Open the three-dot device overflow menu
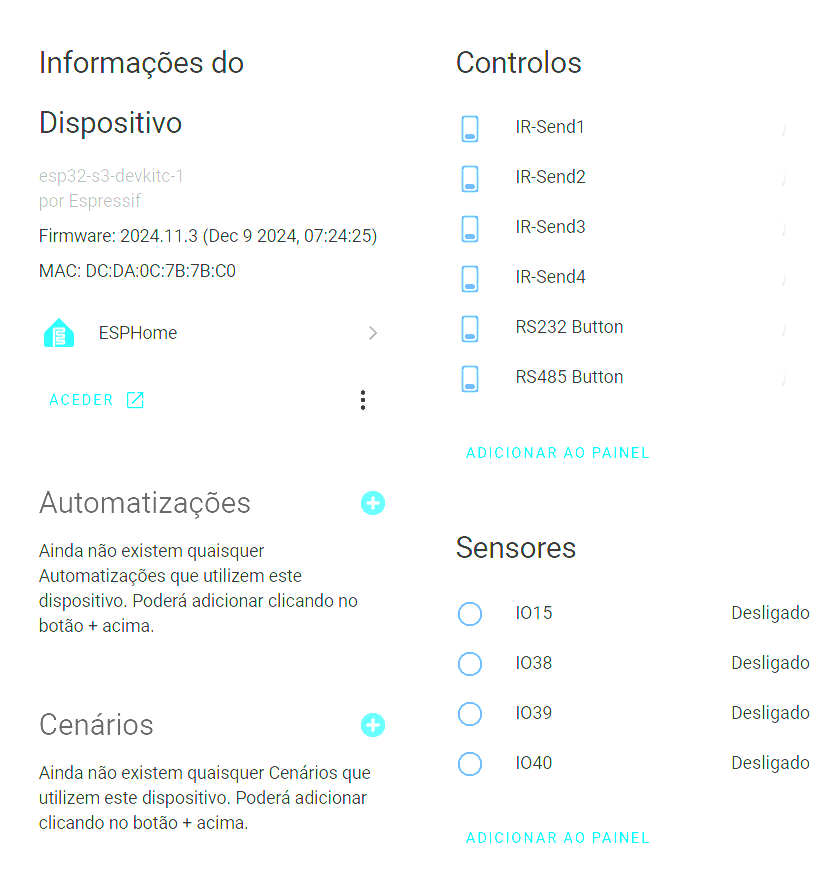The height and width of the screenshot is (871, 838). pos(363,400)
